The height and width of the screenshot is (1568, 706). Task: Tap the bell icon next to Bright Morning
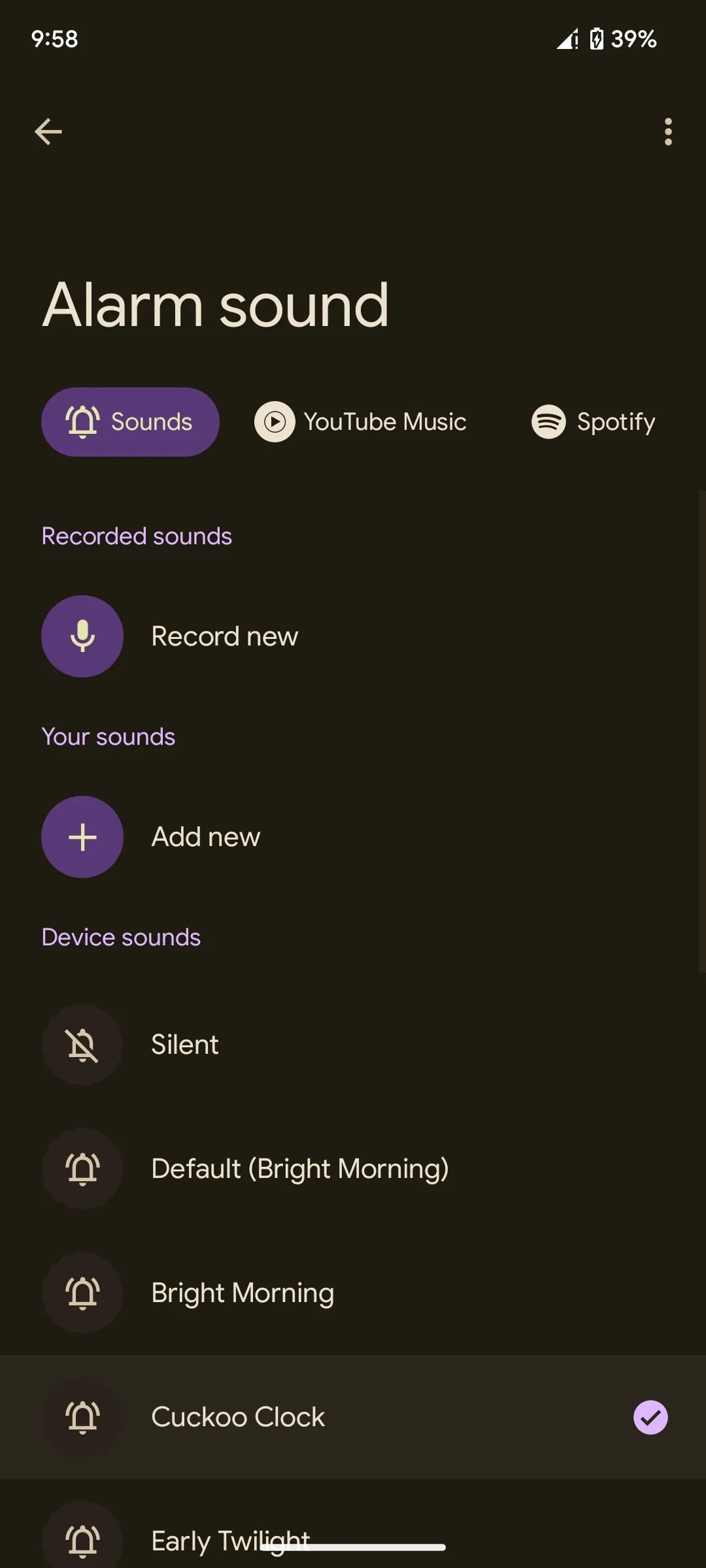[x=82, y=1292]
